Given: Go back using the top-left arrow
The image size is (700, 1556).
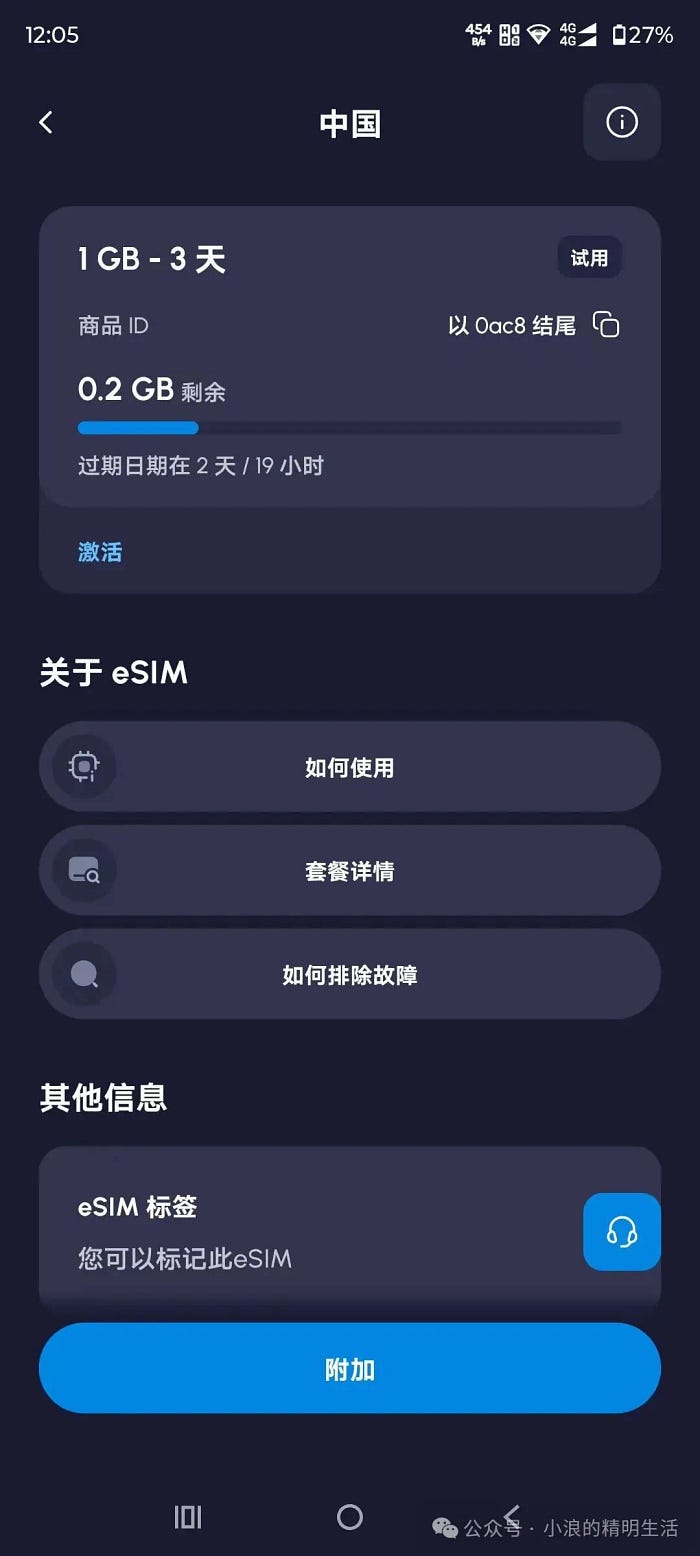Looking at the screenshot, I should (x=46, y=123).
